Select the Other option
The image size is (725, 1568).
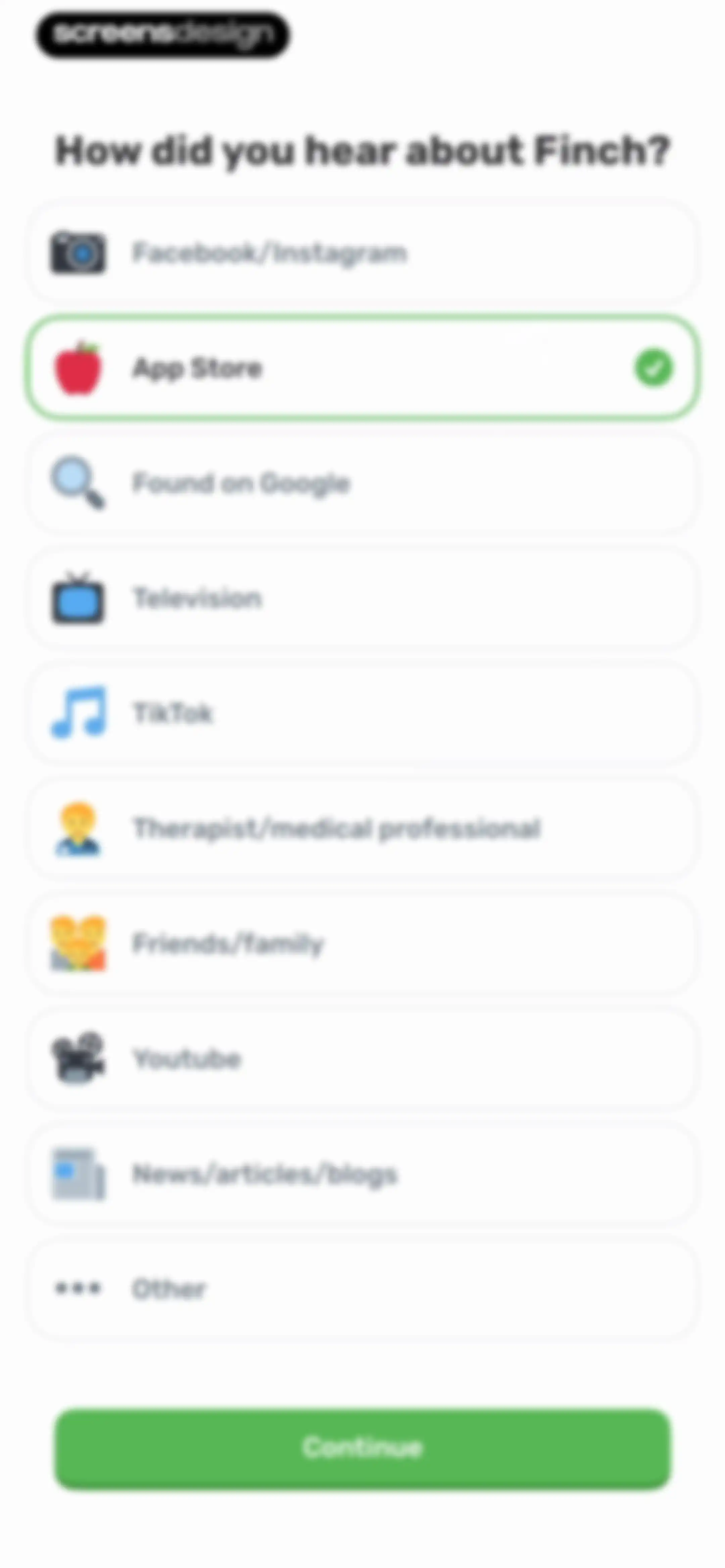point(362,1289)
